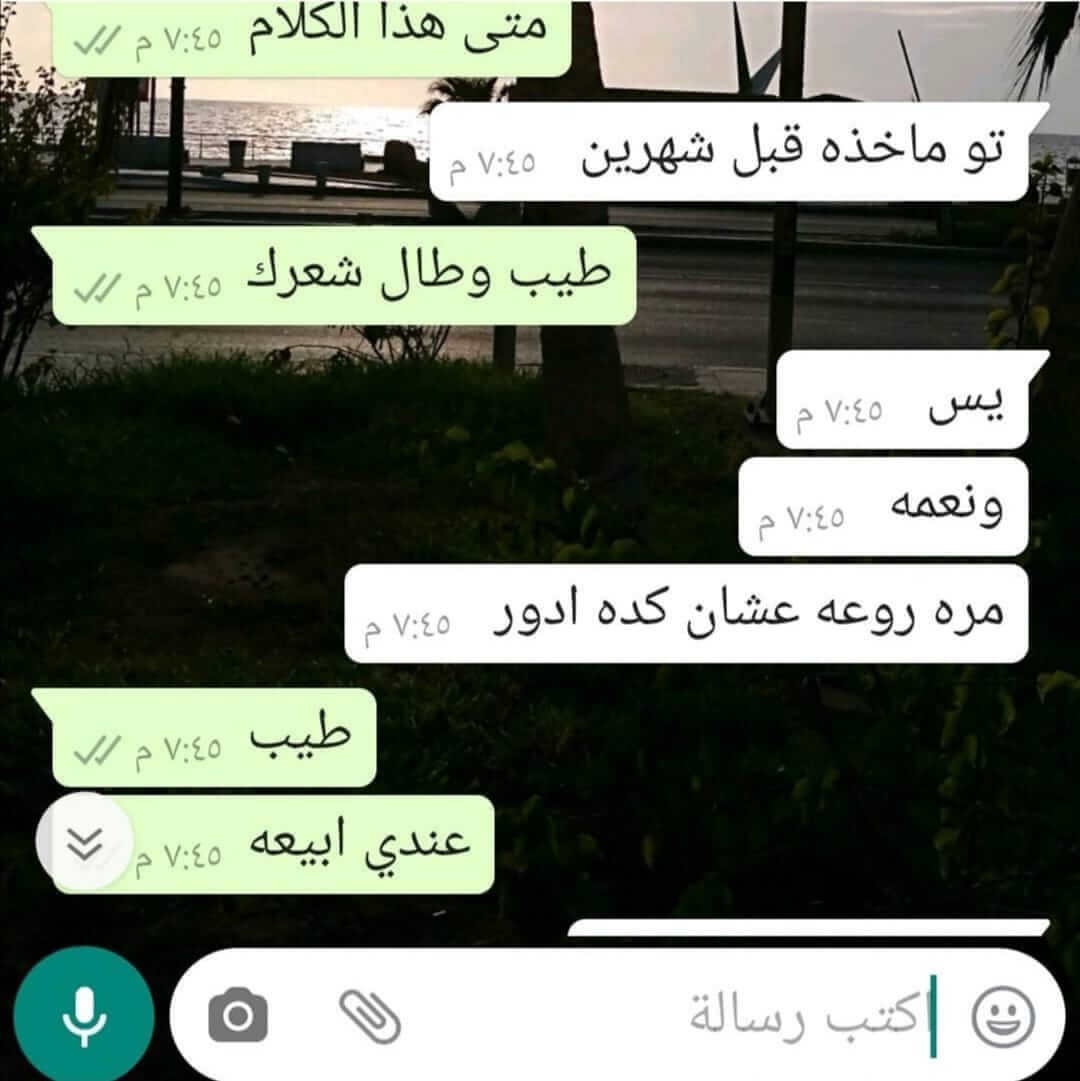Open the emoji picker
Image resolution: width=1080 pixels, height=1081 pixels.
point(1003,1017)
